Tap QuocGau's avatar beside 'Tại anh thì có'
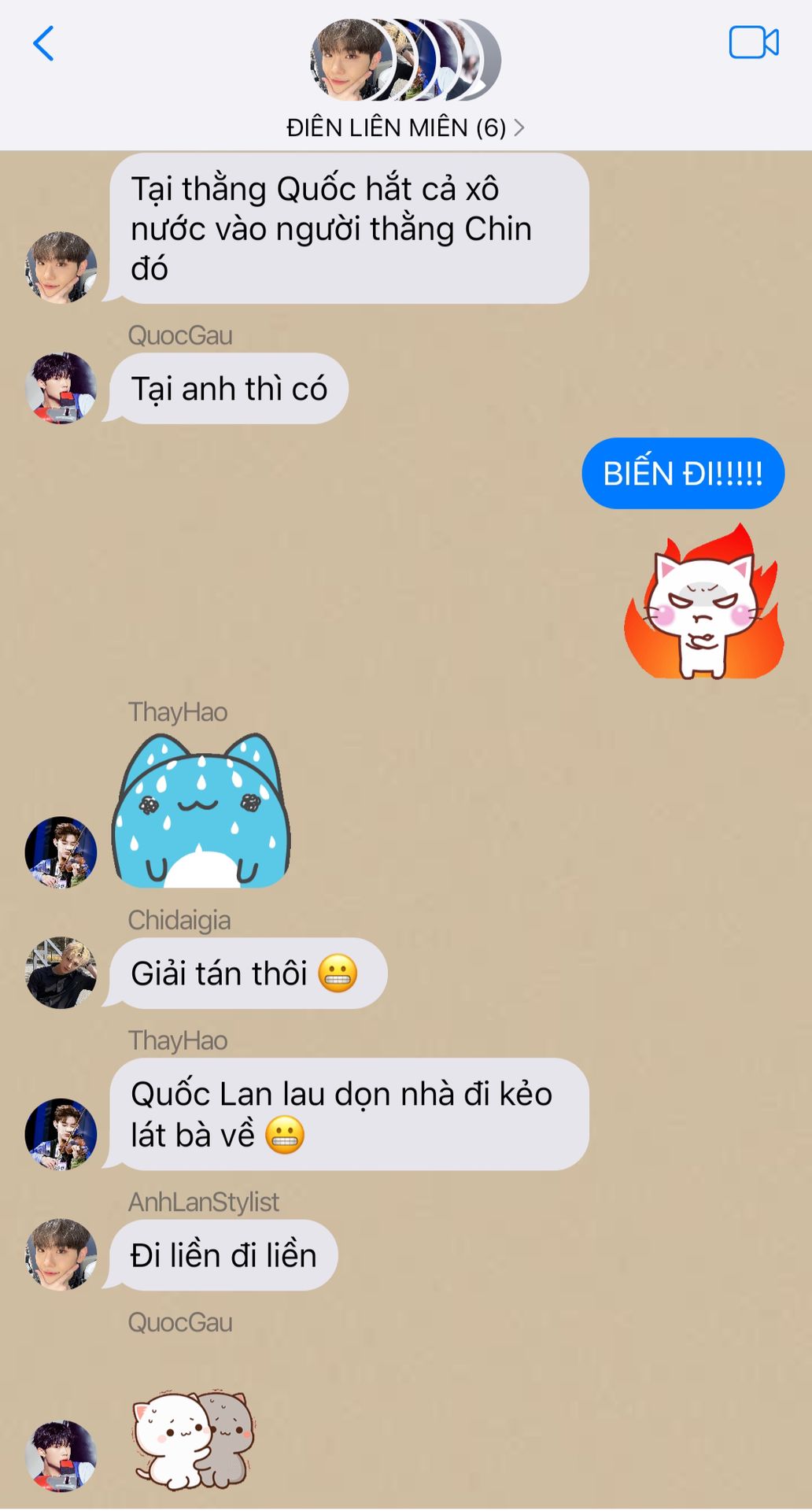This screenshot has width=812, height=1511. pyautogui.click(x=61, y=388)
